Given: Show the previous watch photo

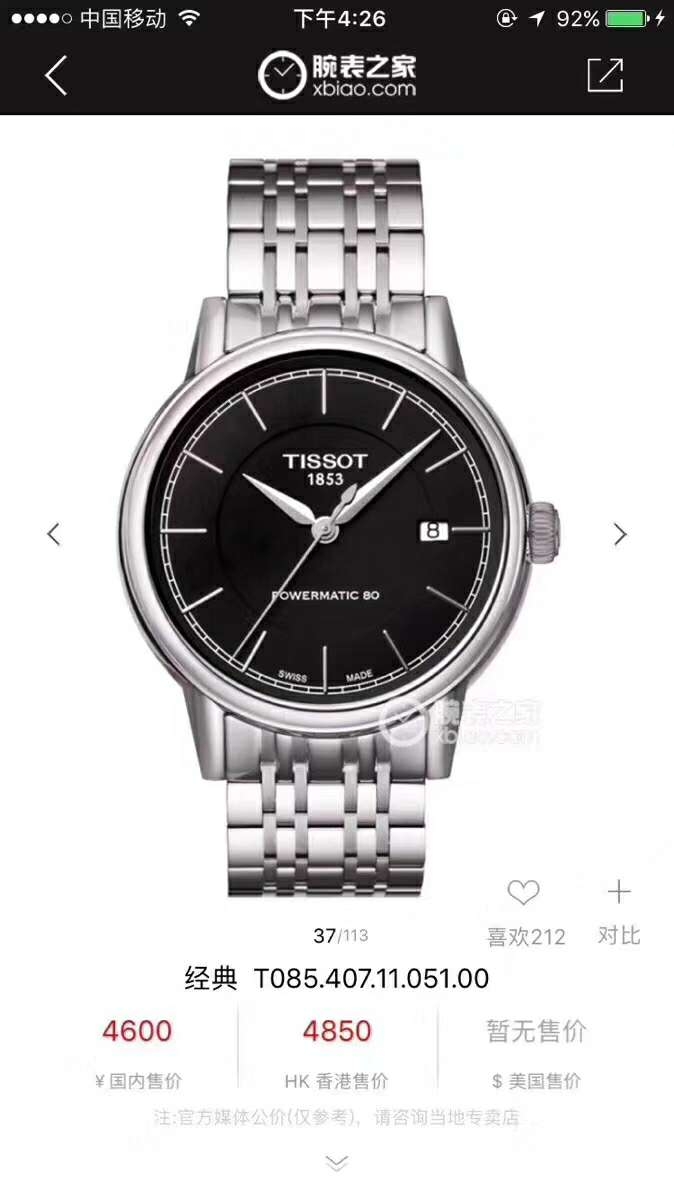Looking at the screenshot, I should pos(54,534).
